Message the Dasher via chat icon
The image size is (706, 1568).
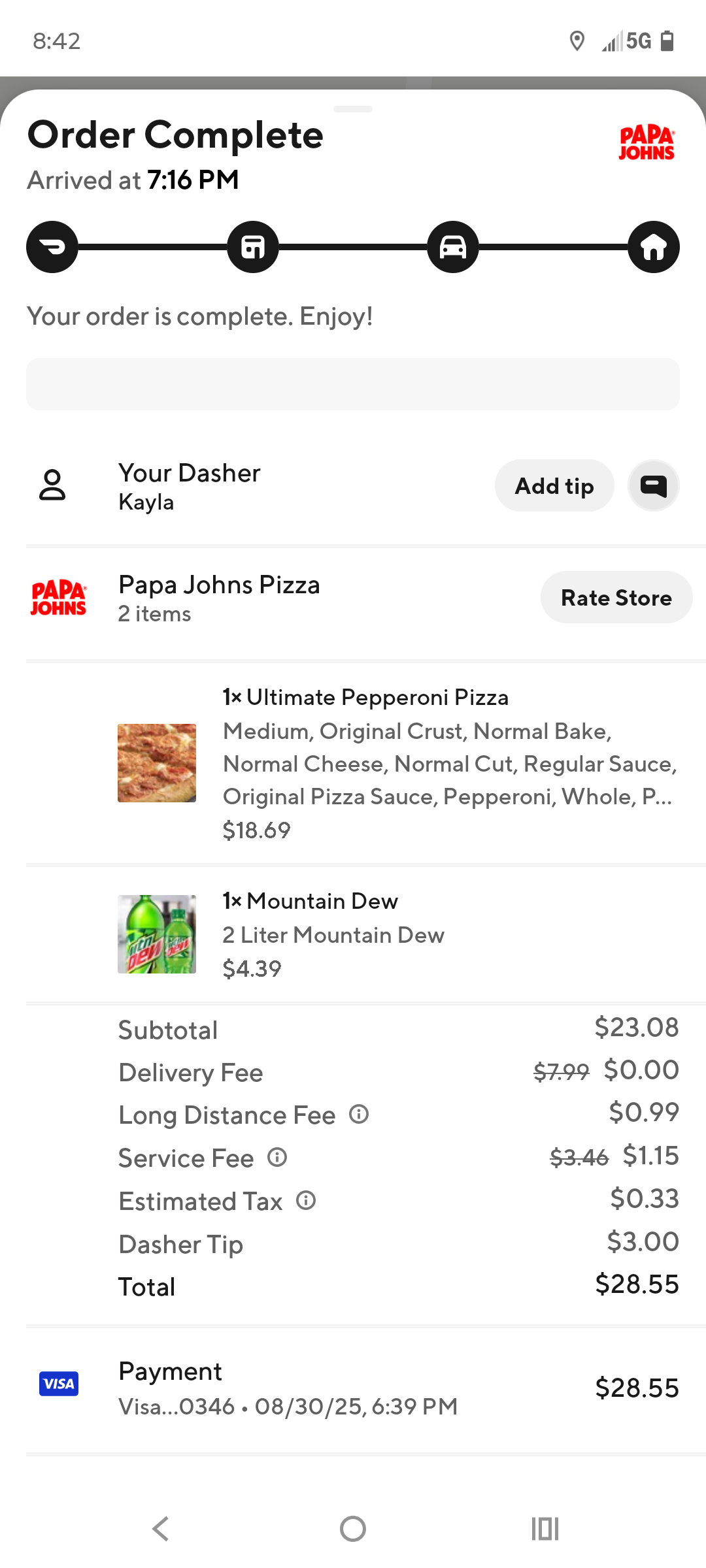(x=653, y=486)
